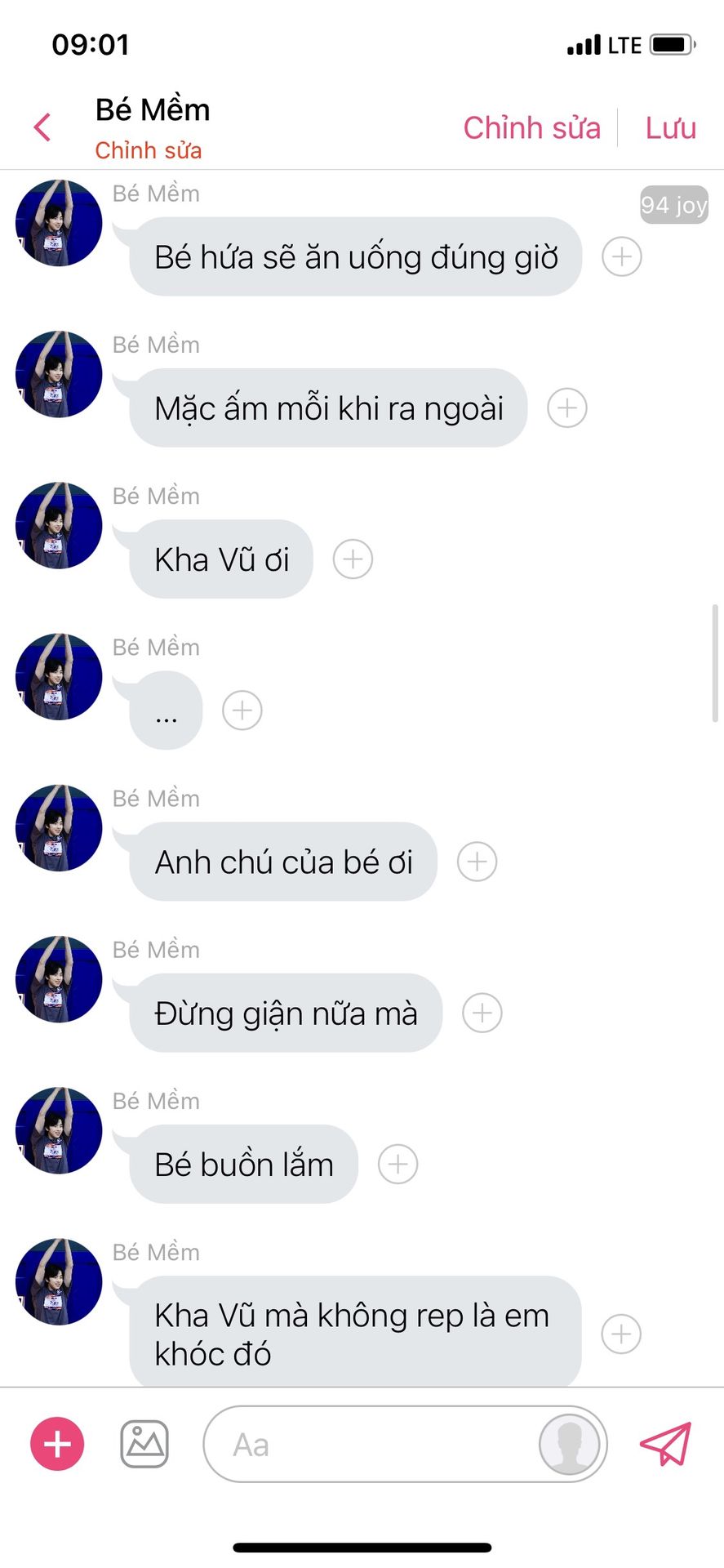Image resolution: width=724 pixels, height=1568 pixels.
Task: Tap Chỉnh sửa under Bé Mềm title
Action: pyautogui.click(x=148, y=151)
